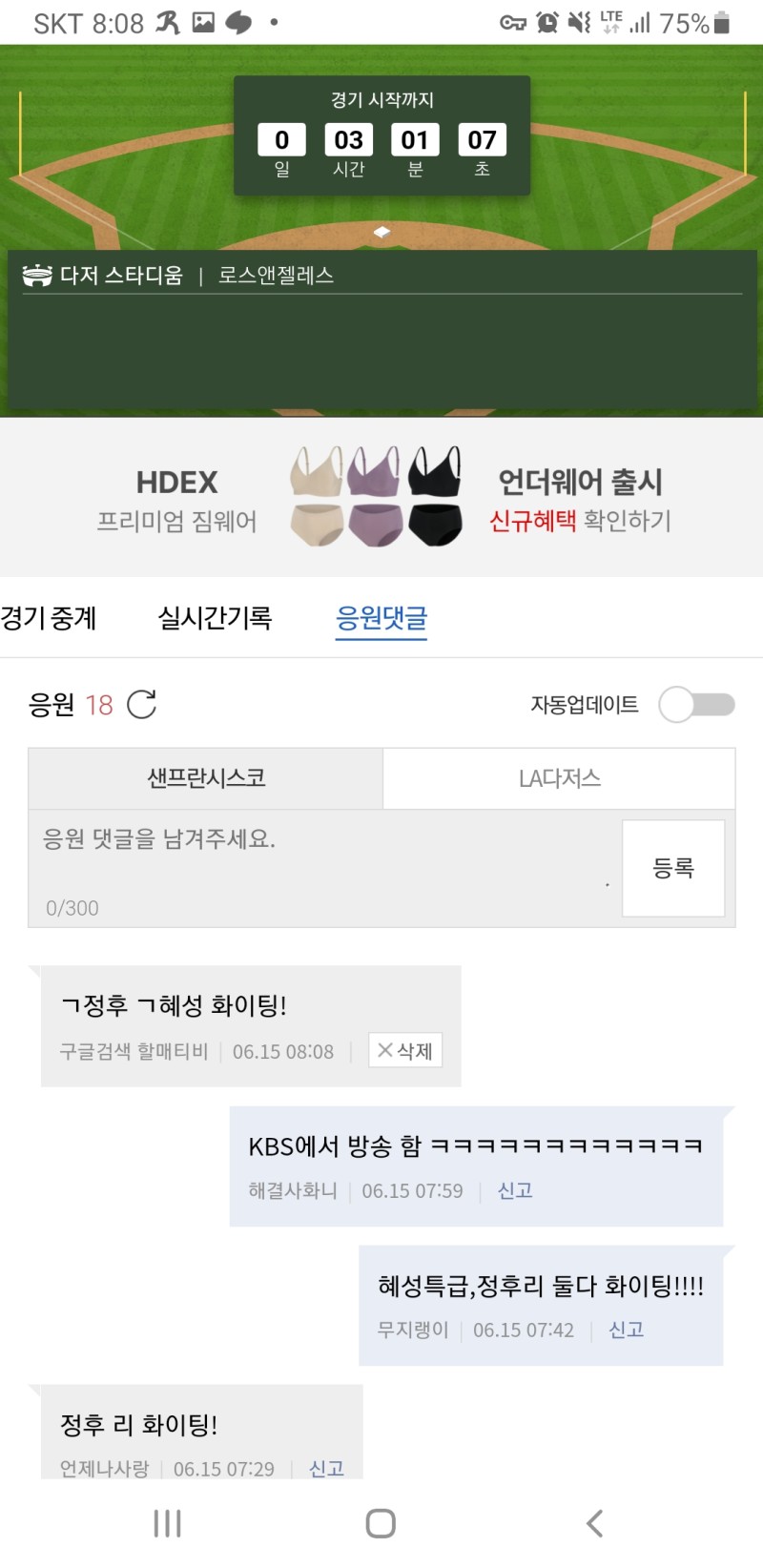Open recent apps from navigation bar
This screenshot has height=1568, width=763.
(x=168, y=1523)
